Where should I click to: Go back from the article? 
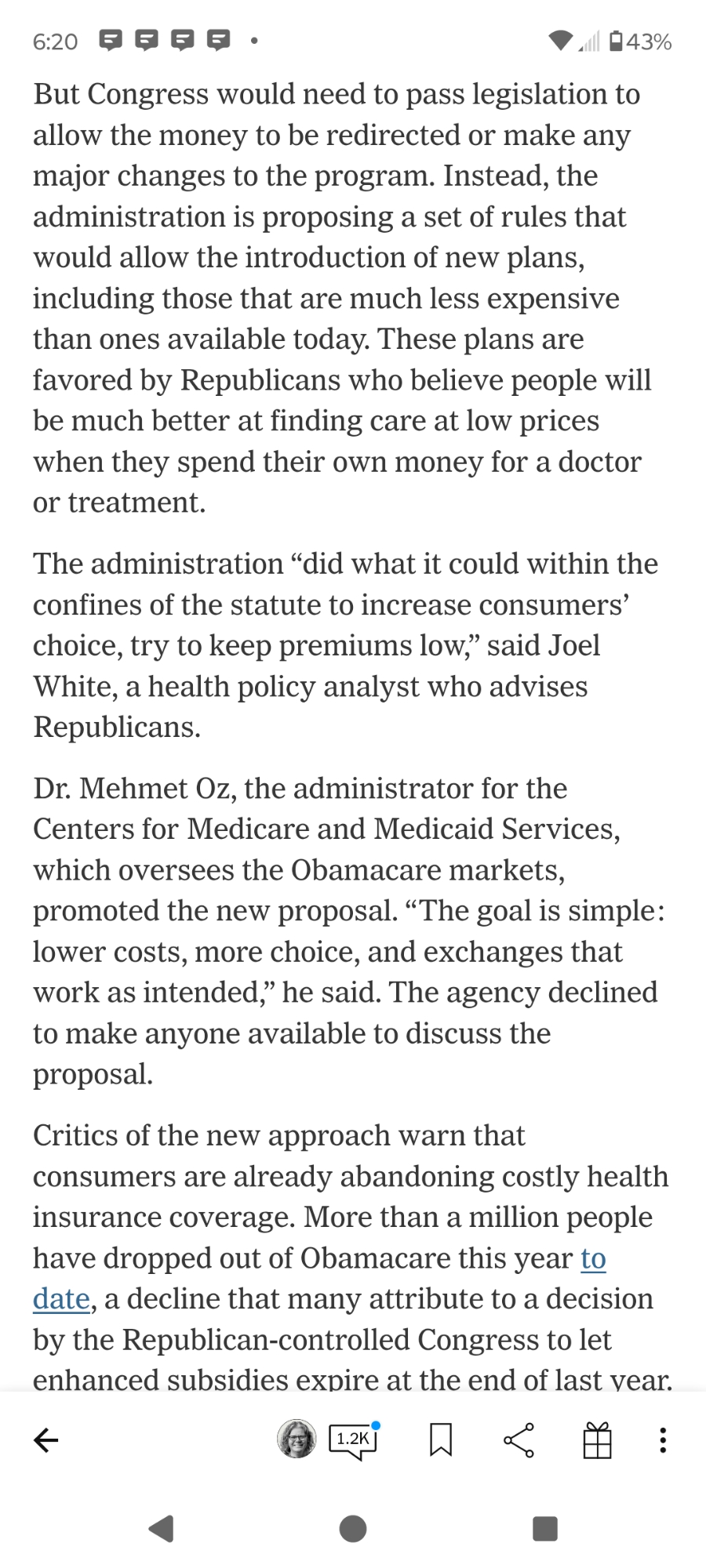point(46,1439)
